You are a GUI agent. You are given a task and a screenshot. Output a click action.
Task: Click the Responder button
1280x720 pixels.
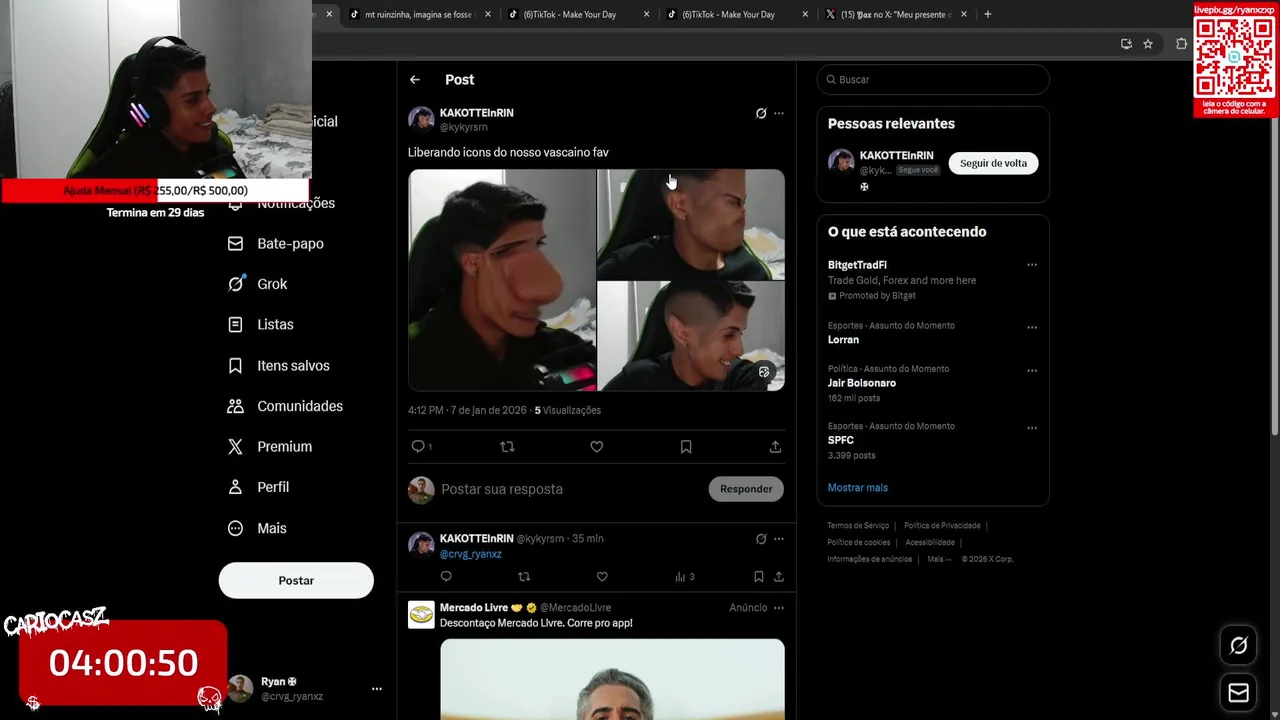click(746, 489)
